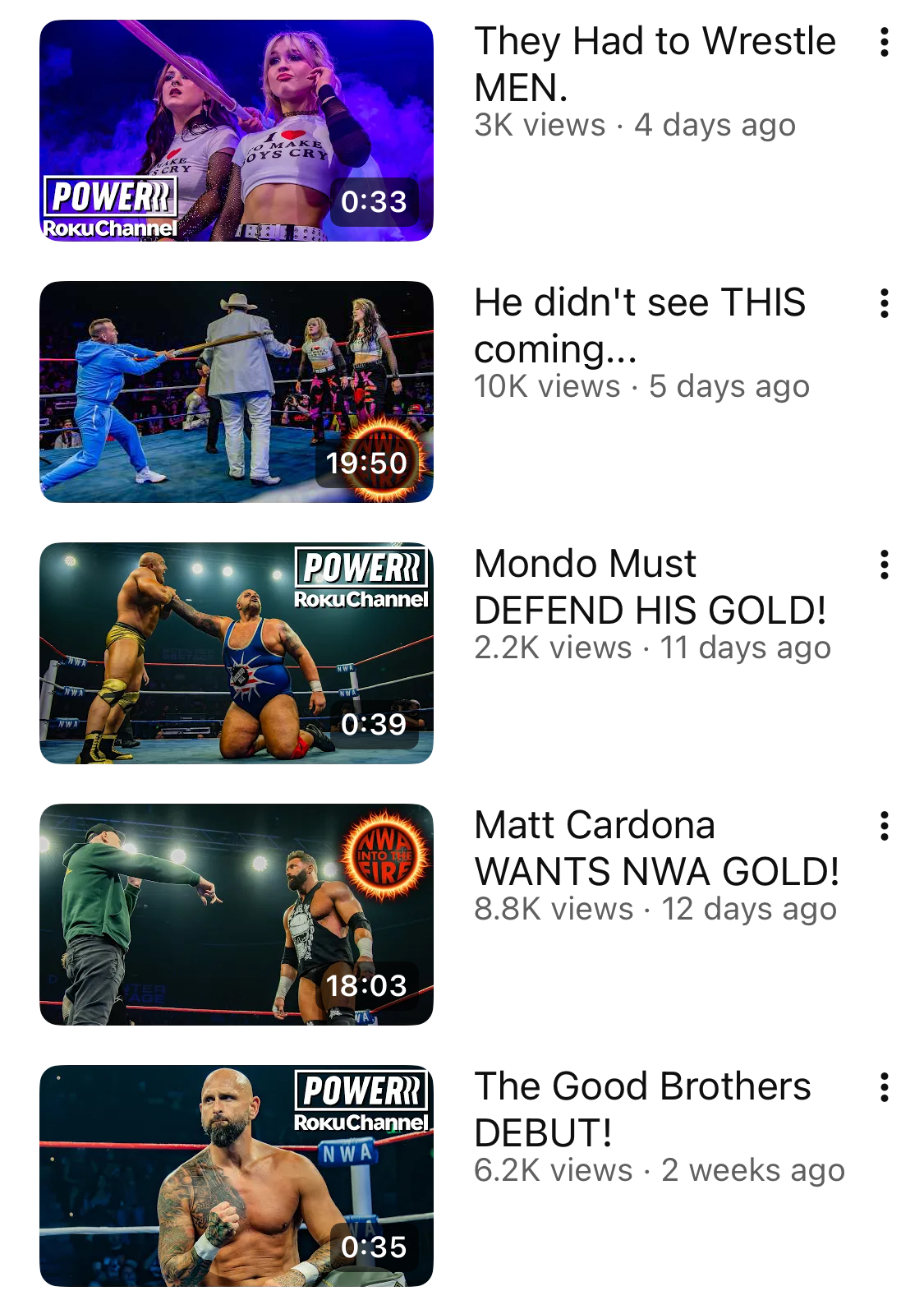Open more options for 'Matt Cardona WANTS NWA GOLD!'

884,826
